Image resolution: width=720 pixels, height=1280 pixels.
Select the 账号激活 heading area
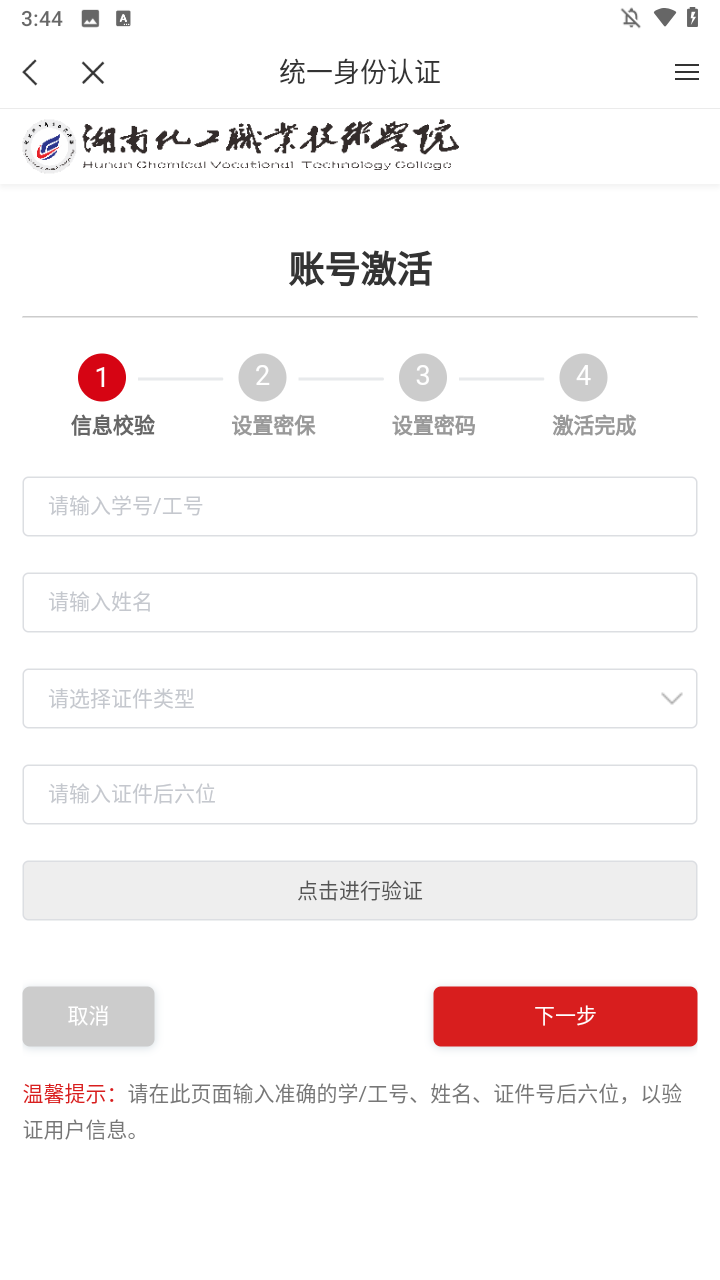pyautogui.click(x=360, y=268)
